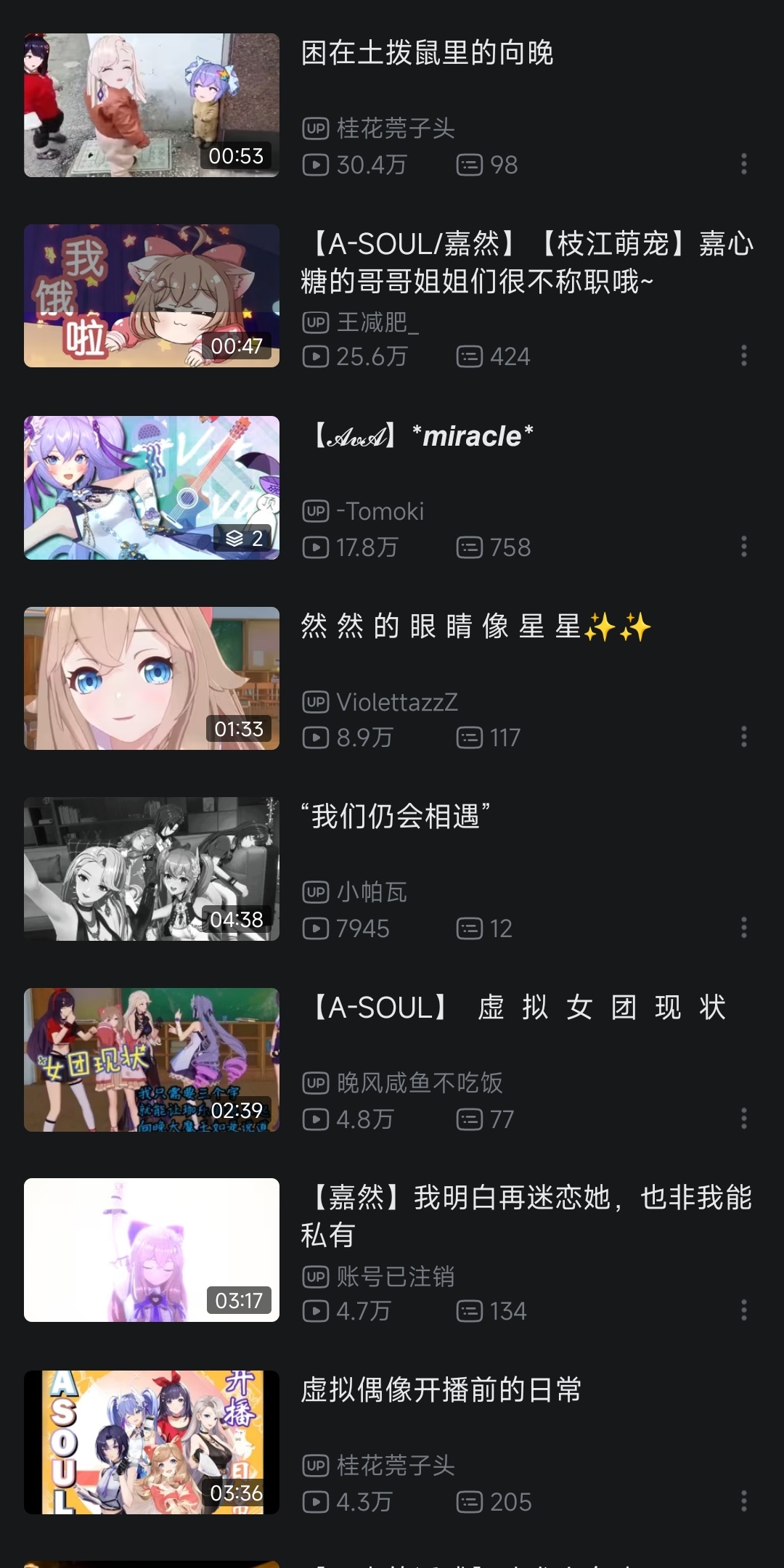This screenshot has height=1568, width=784.
Task: Open the *miracle* video collection
Action: click(x=151, y=488)
